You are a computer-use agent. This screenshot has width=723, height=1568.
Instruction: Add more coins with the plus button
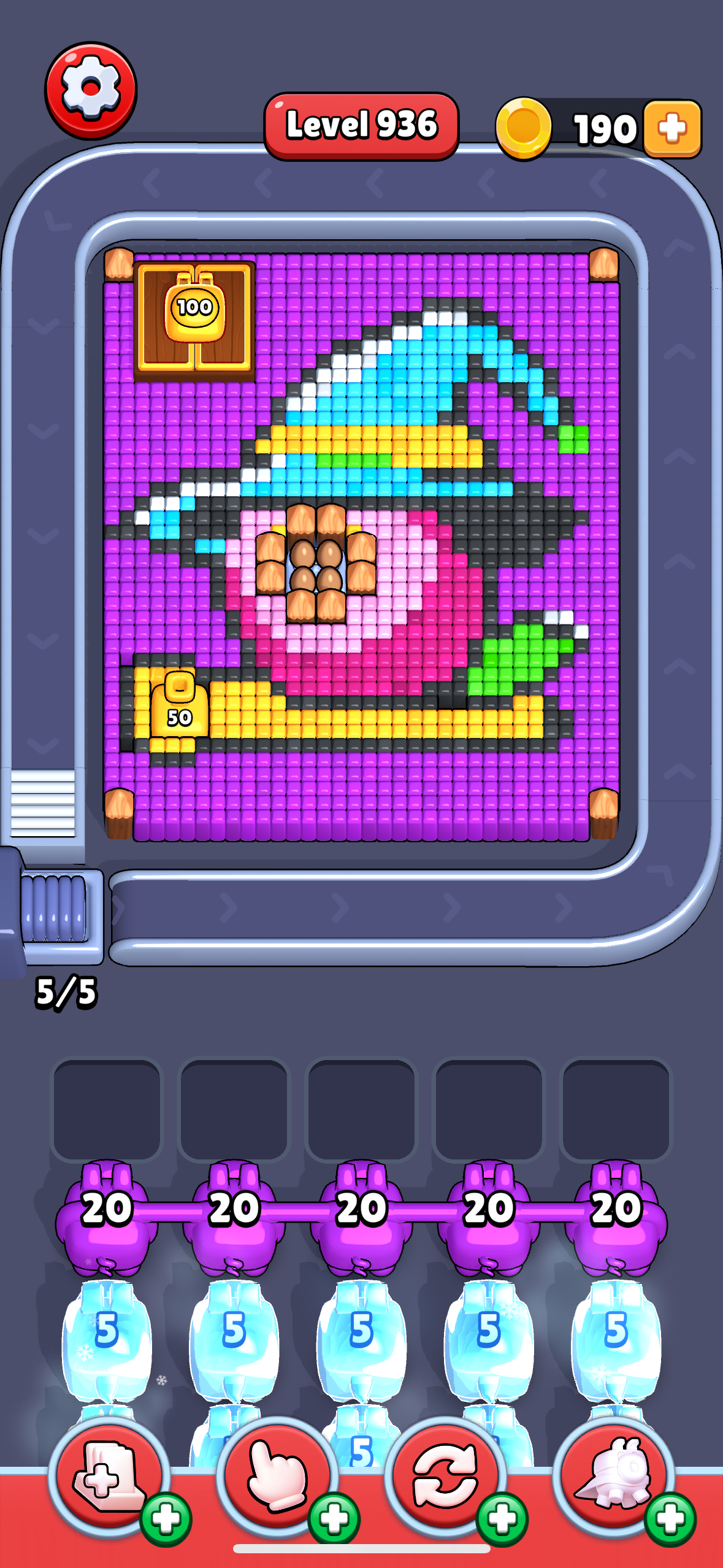click(672, 129)
